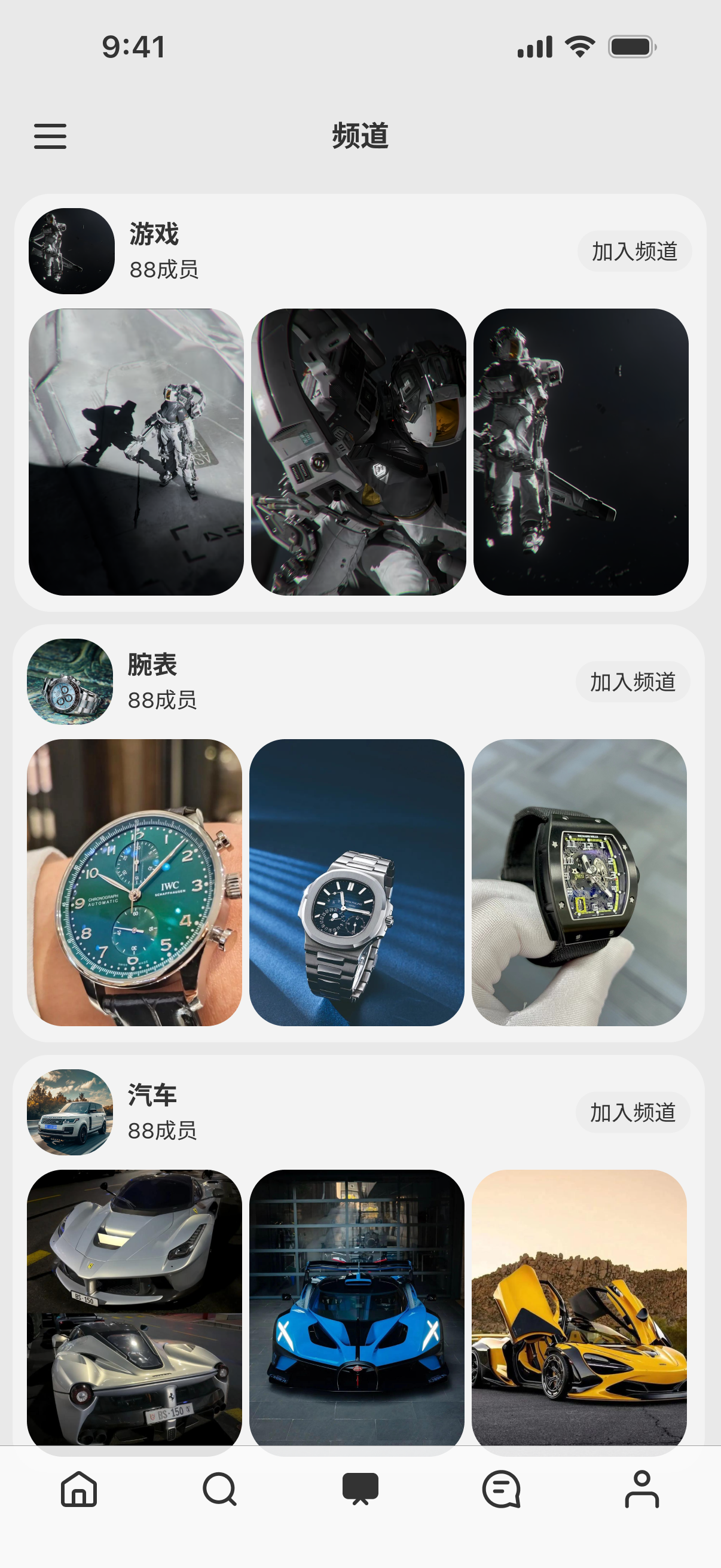The height and width of the screenshot is (1568, 721).
Task: View the astronaut with shadow image
Action: (136, 452)
